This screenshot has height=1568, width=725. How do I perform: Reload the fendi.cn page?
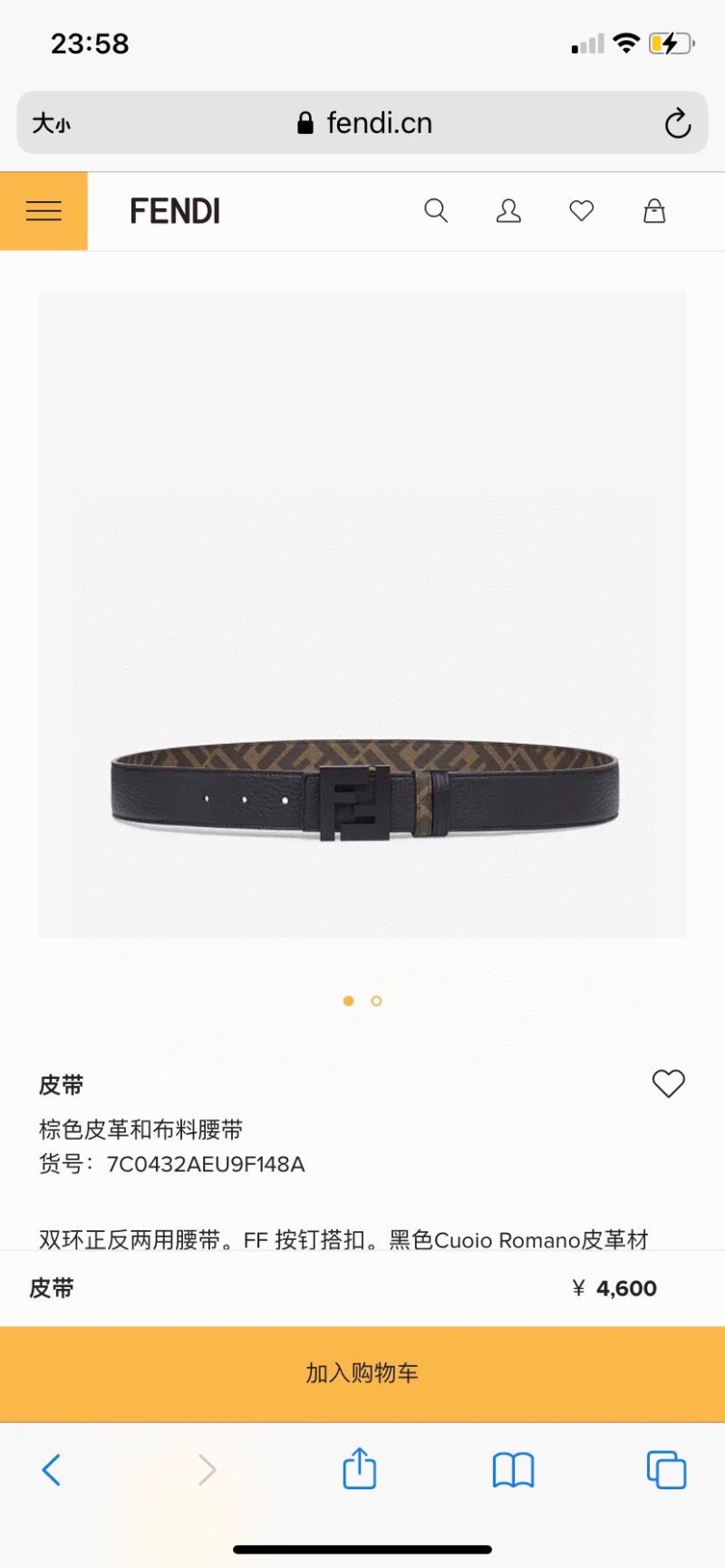677,123
